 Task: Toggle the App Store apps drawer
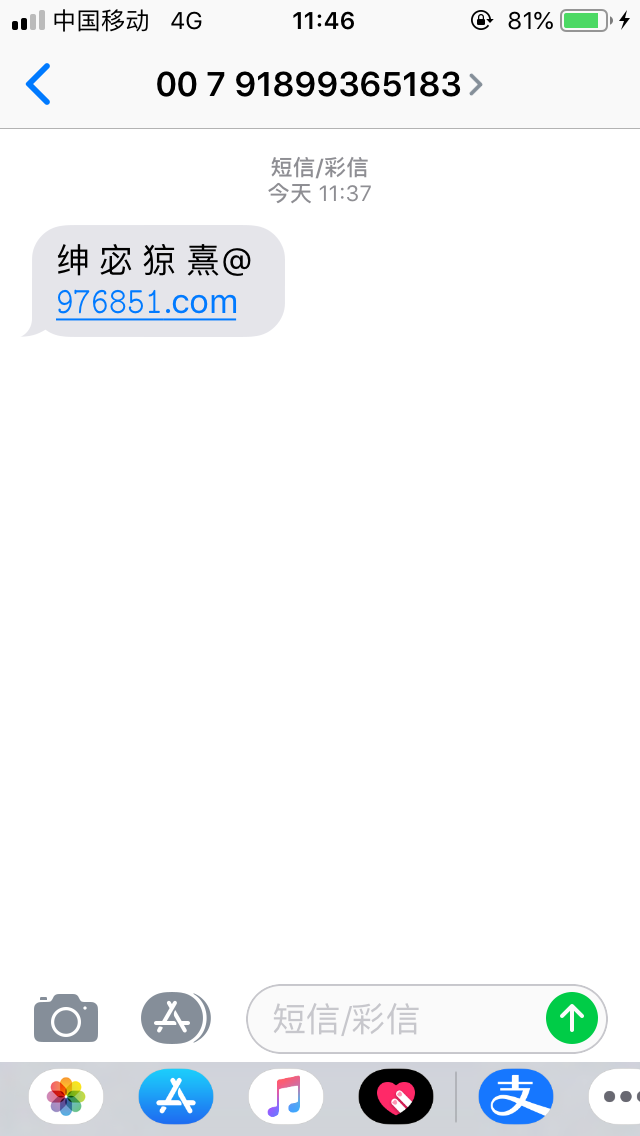(x=174, y=1018)
